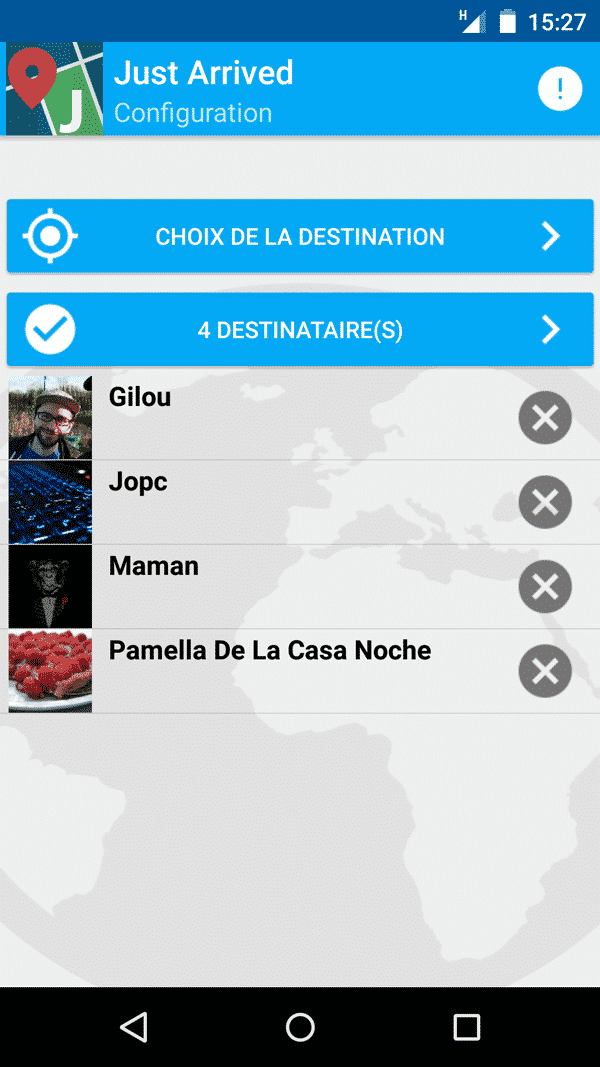Screen dimensions: 600x1067
Task: Return to the home screen
Action: point(300,1027)
